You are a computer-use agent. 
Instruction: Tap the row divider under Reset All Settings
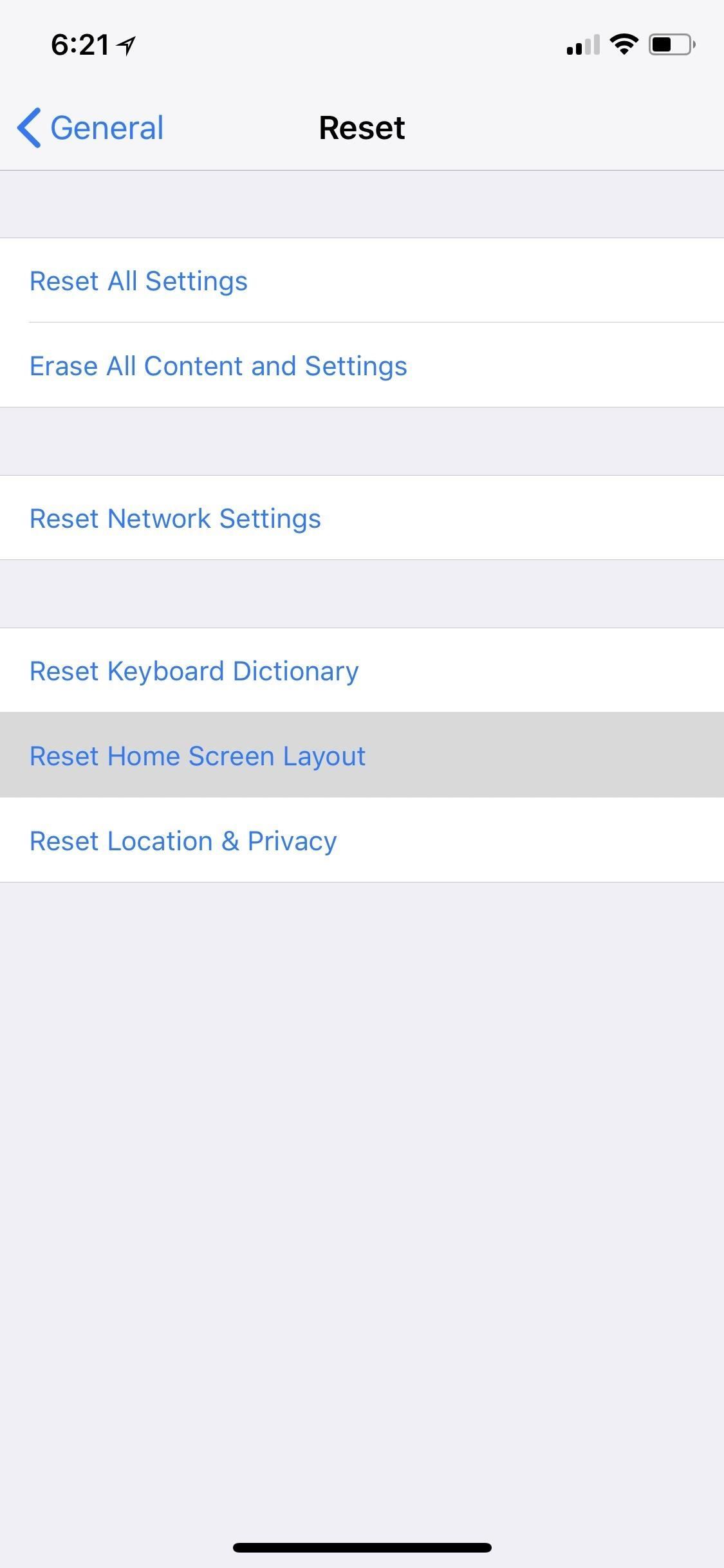tap(362, 322)
